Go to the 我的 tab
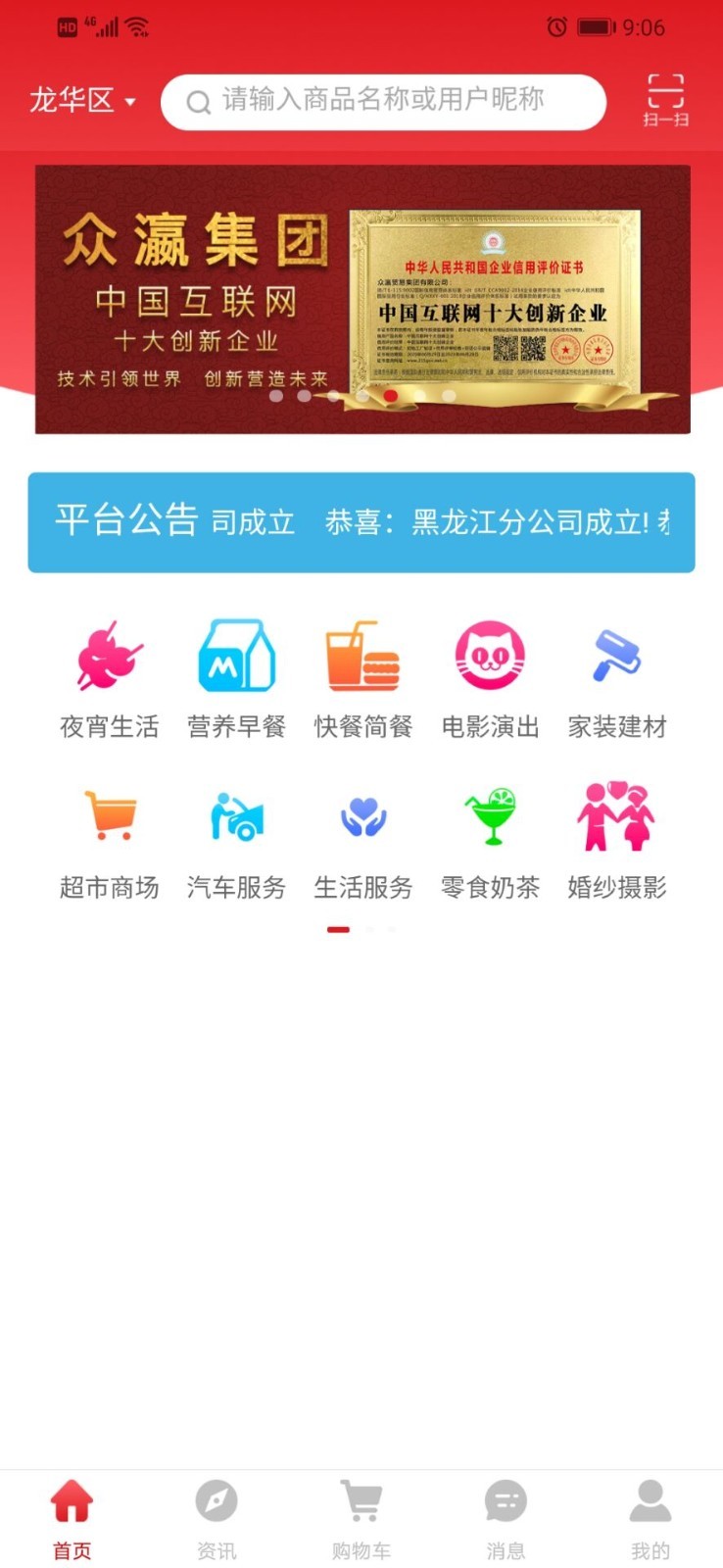 click(651, 1519)
